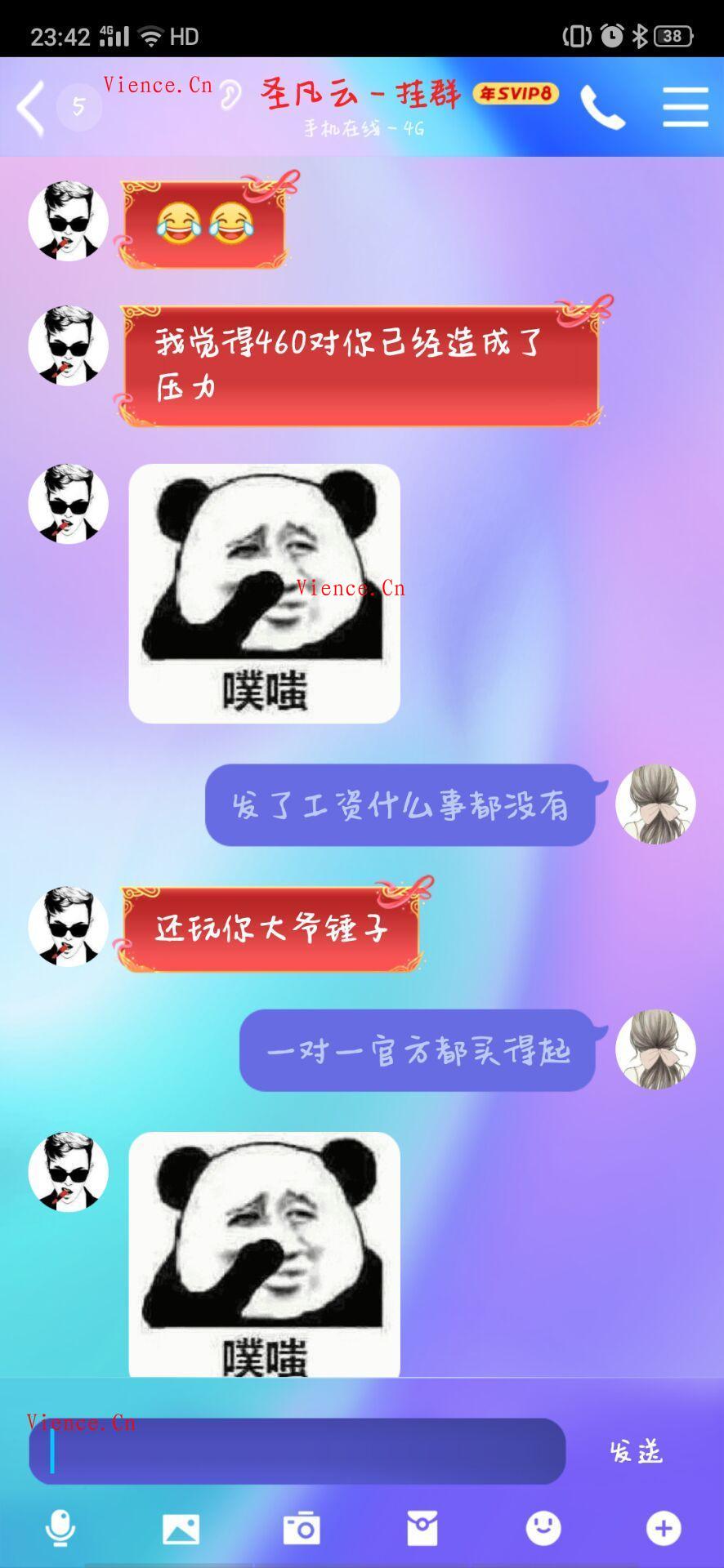Open the first 噗嗤 panda sticker
This screenshot has width=724, height=1568.
(264, 593)
